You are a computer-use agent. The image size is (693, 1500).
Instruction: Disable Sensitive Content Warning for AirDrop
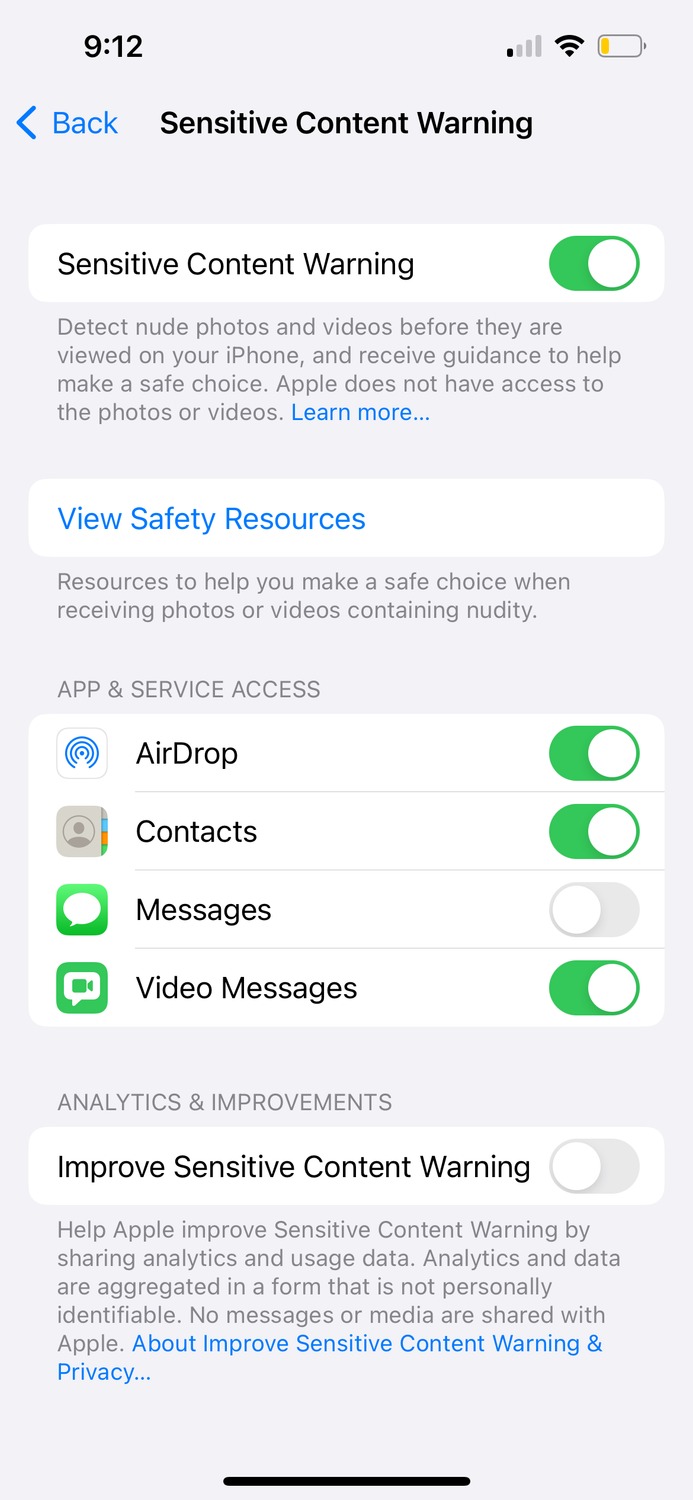(594, 753)
